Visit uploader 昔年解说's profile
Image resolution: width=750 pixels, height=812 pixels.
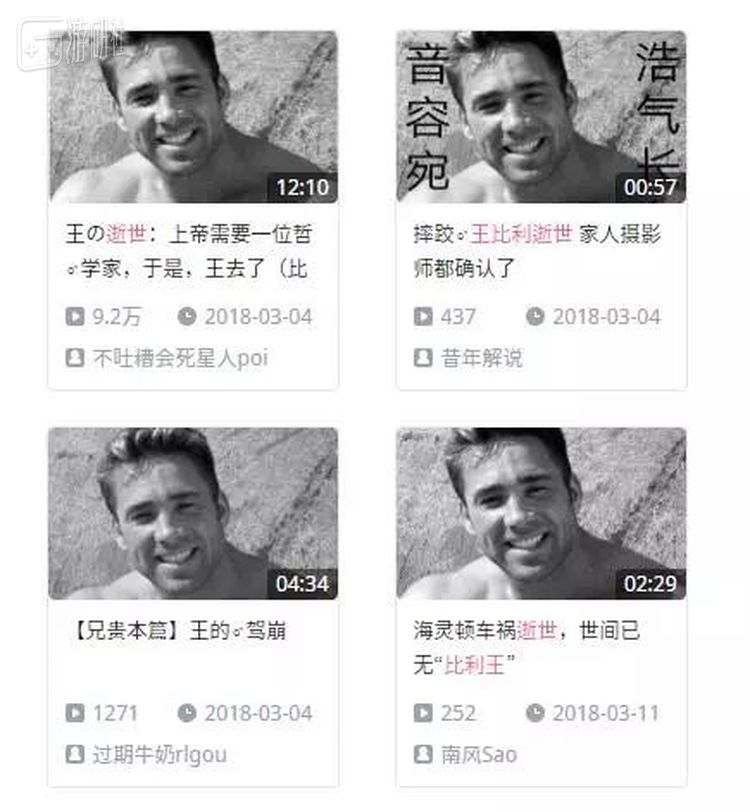tap(481, 358)
